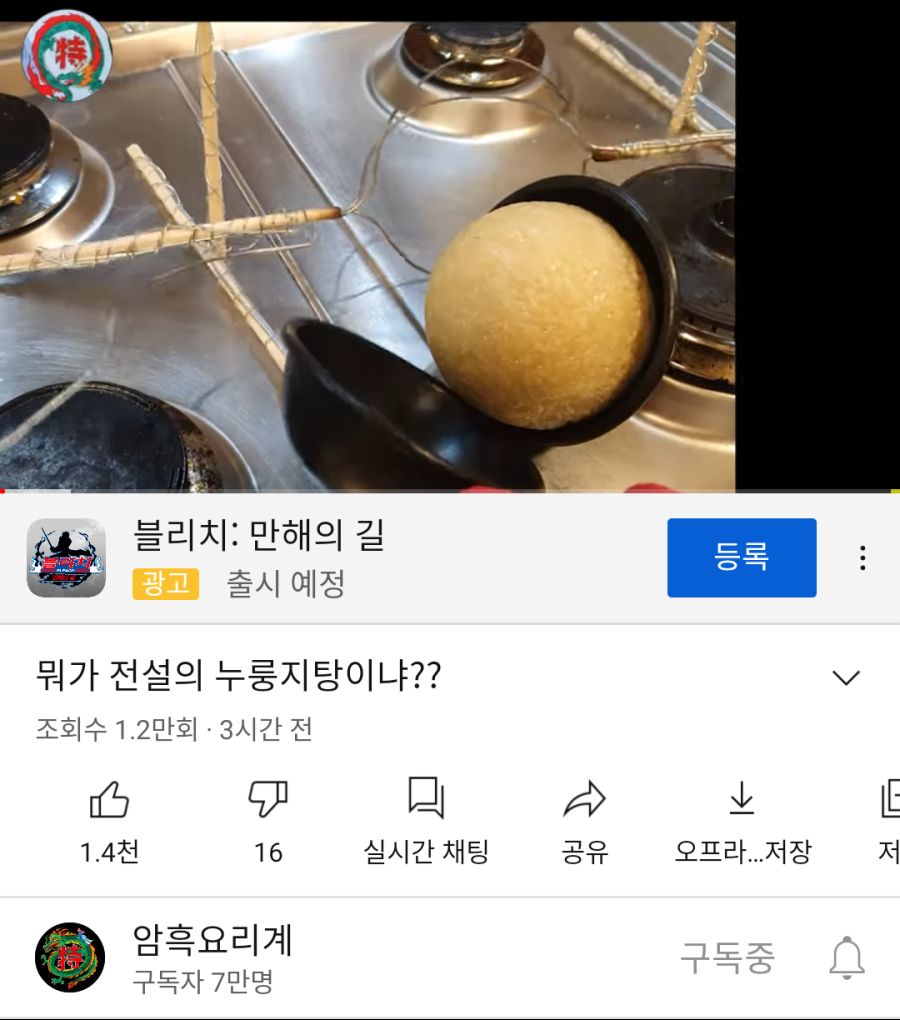900x1020 pixels.
Task: Open the notification bell settings
Action: pos(846,958)
